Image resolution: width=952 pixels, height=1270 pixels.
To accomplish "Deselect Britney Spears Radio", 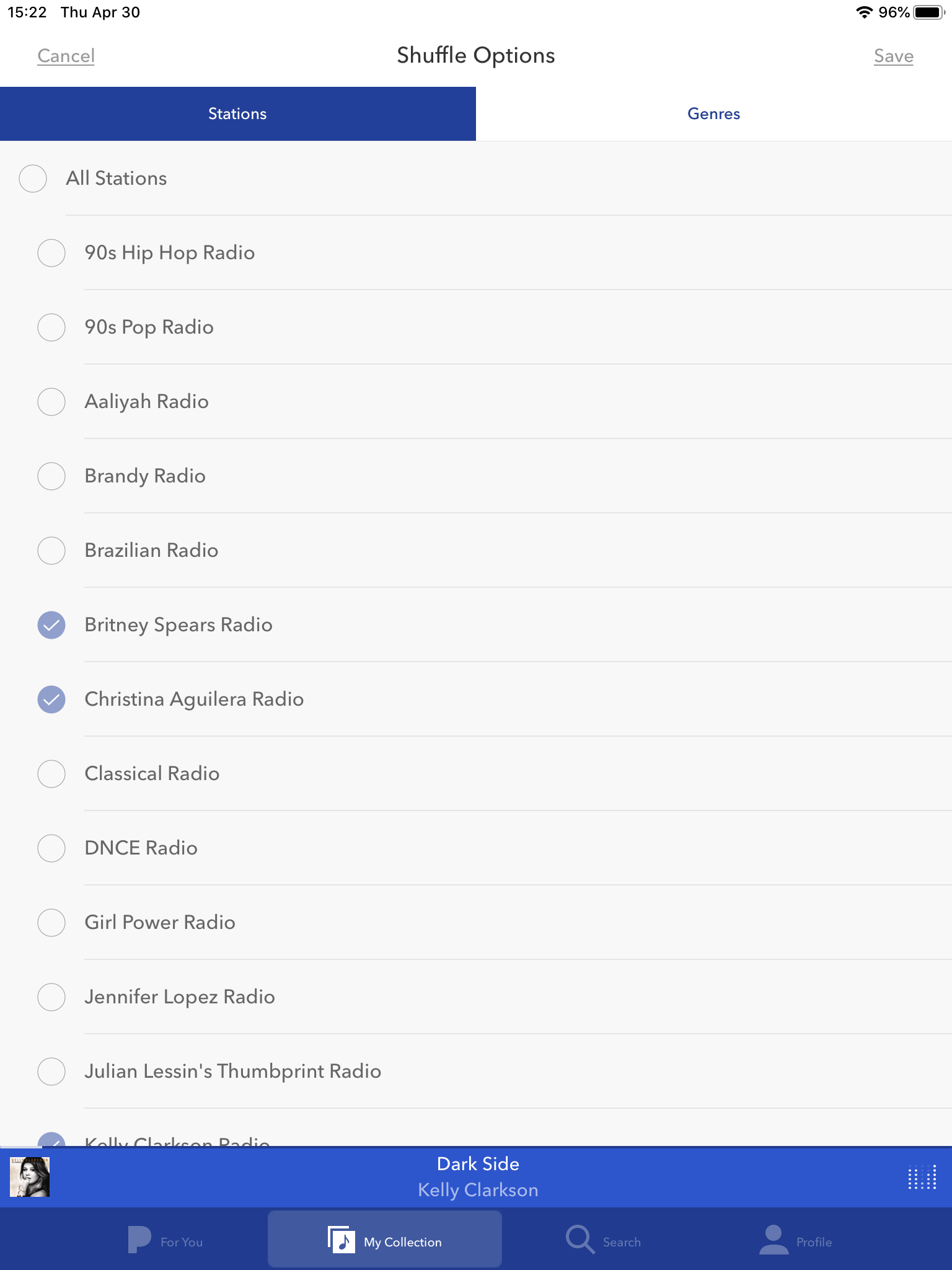I will point(51,625).
